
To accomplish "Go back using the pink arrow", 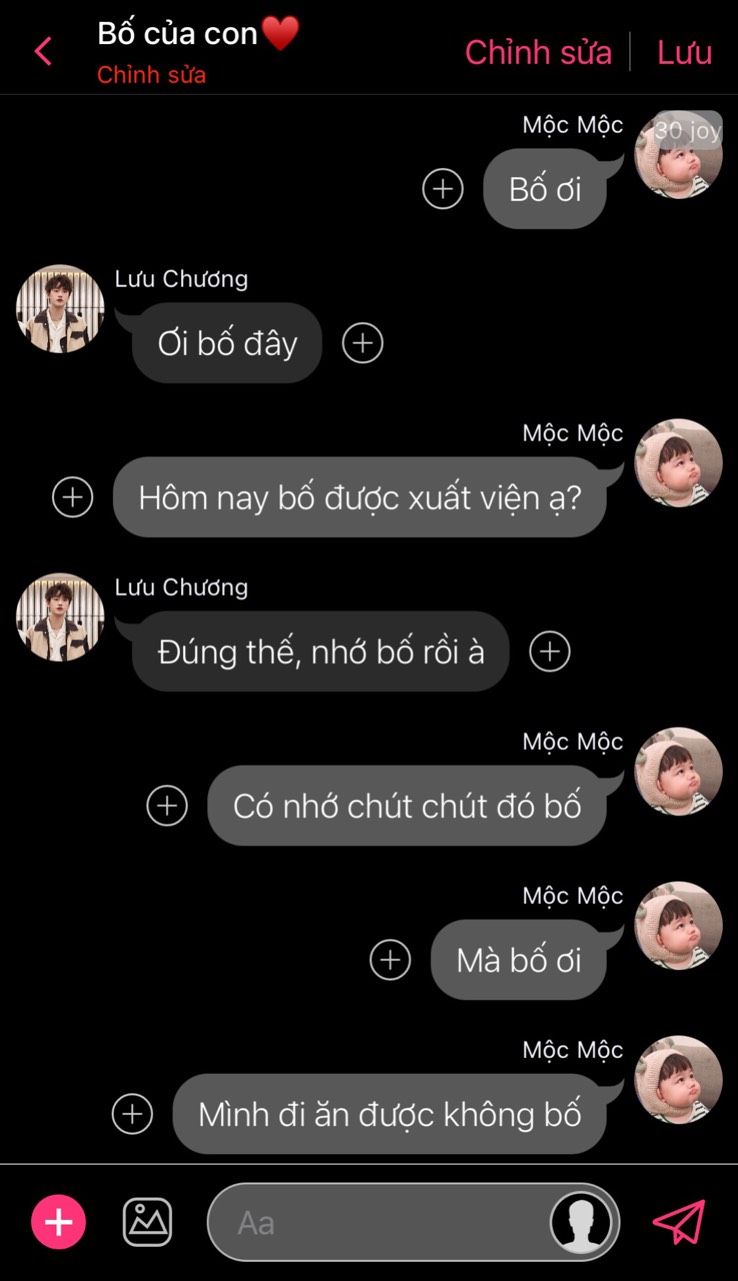I will pos(43,51).
